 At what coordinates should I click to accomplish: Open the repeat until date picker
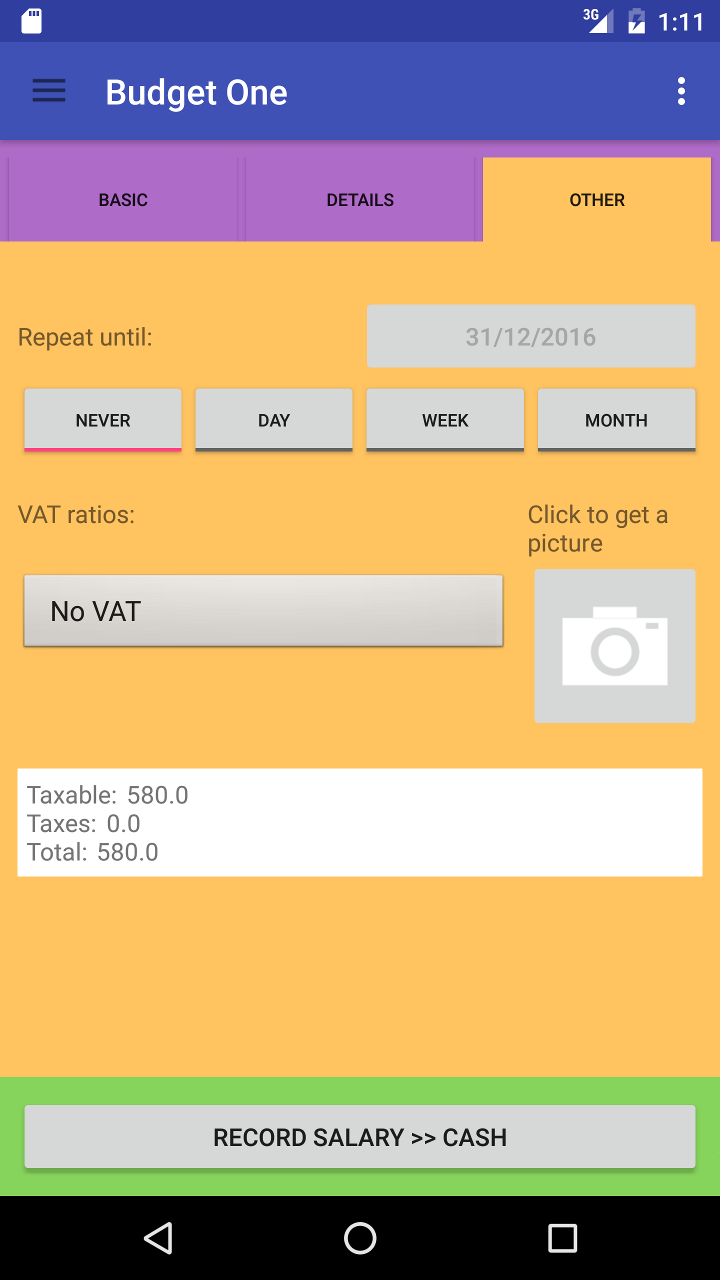[x=531, y=336]
